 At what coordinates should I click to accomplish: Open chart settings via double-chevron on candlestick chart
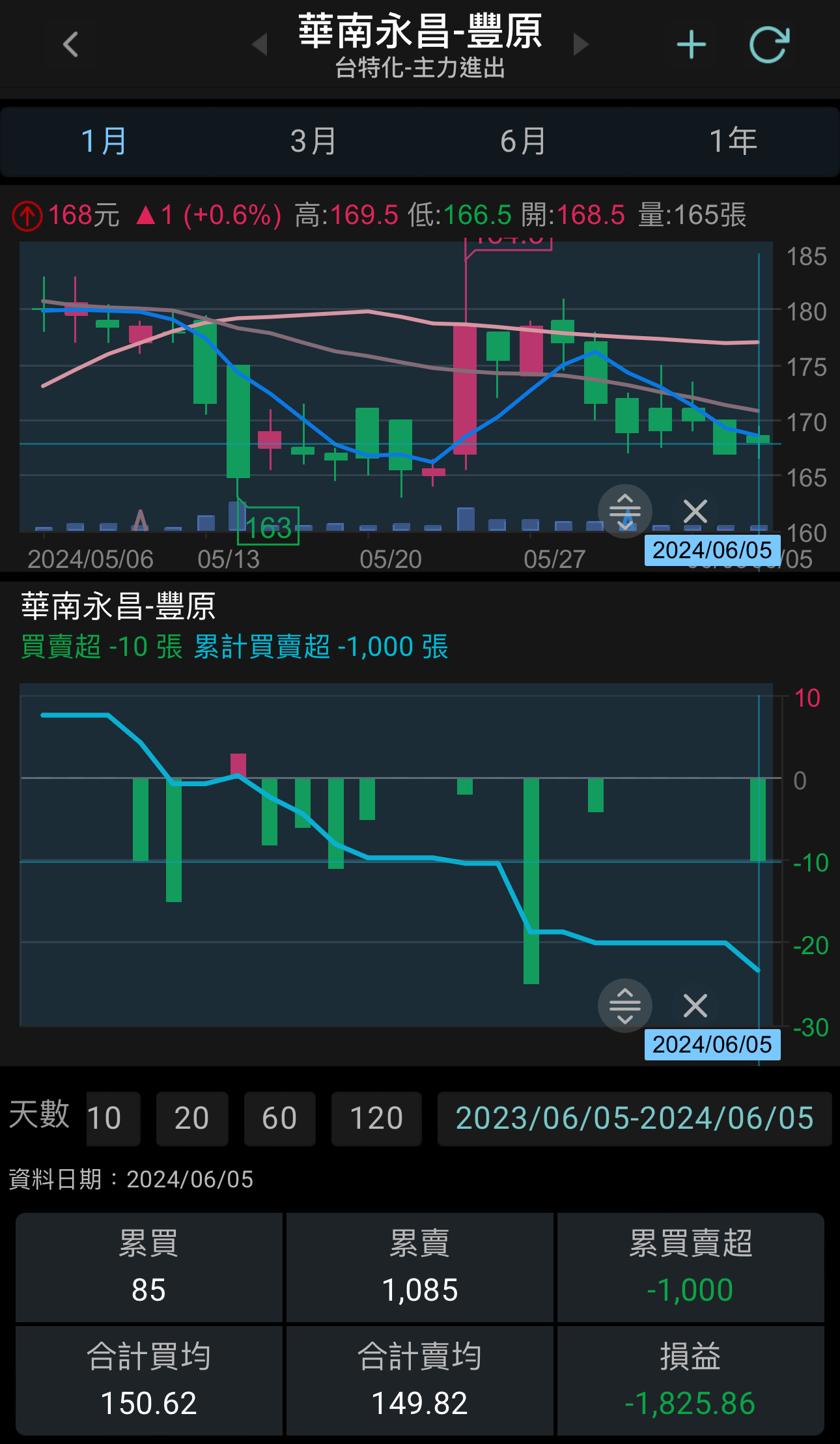coord(624,513)
